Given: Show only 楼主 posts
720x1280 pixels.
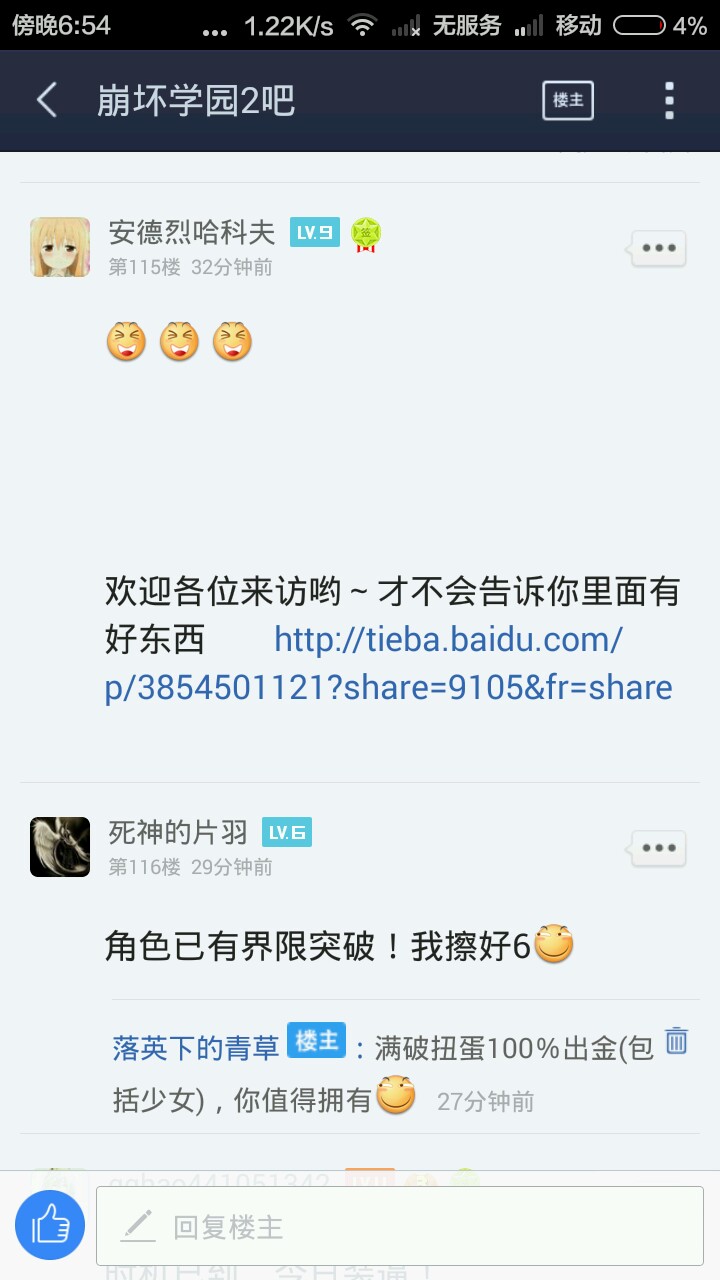Looking at the screenshot, I should coord(568,100).
